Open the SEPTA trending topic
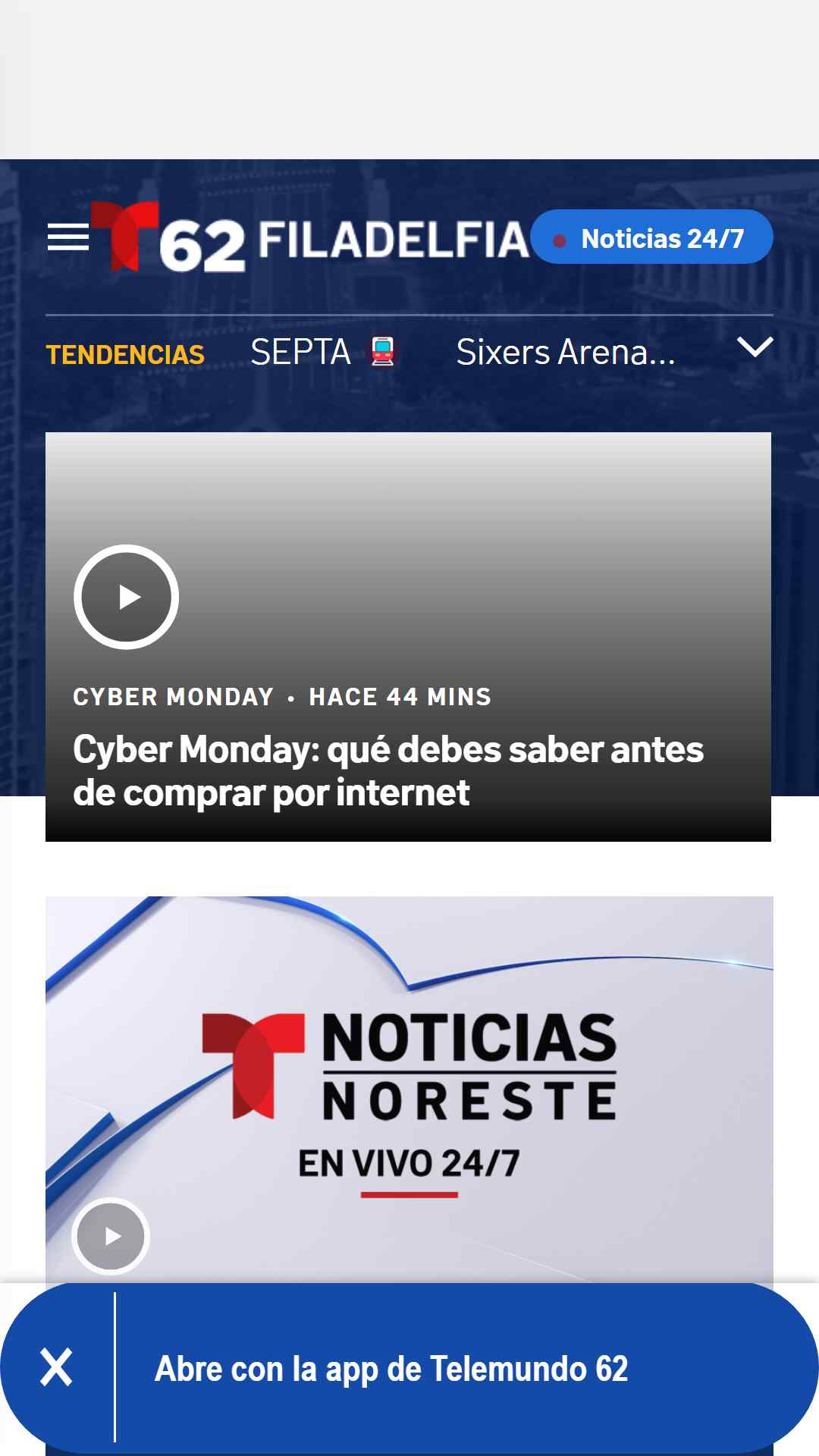The height and width of the screenshot is (1456, 819). [323, 353]
